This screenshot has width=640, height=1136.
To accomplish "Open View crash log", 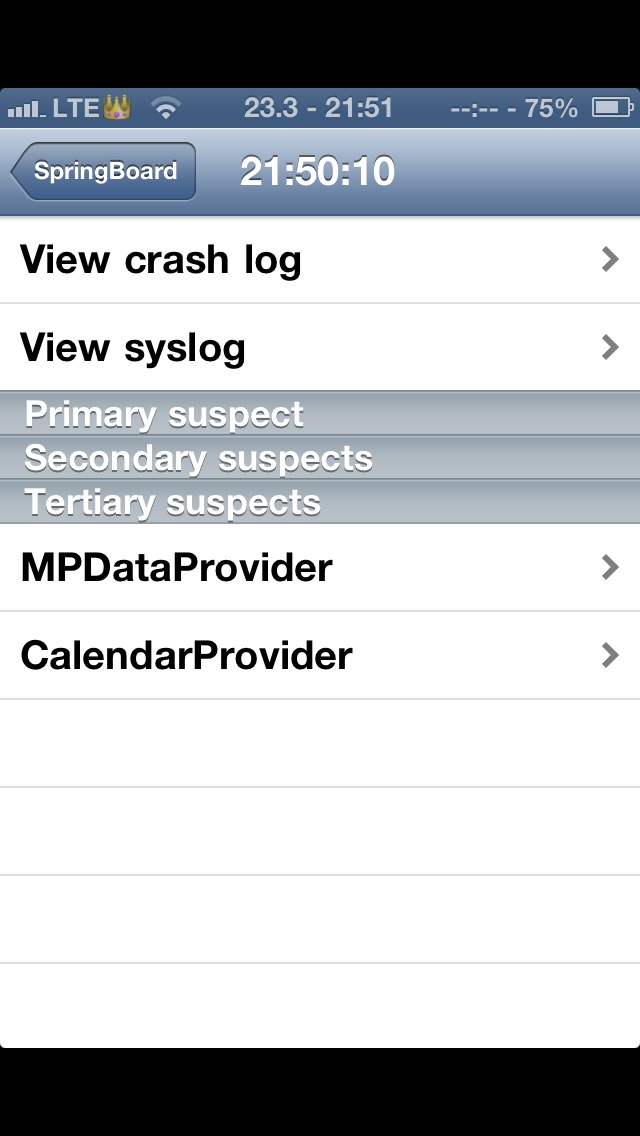I will click(x=320, y=260).
